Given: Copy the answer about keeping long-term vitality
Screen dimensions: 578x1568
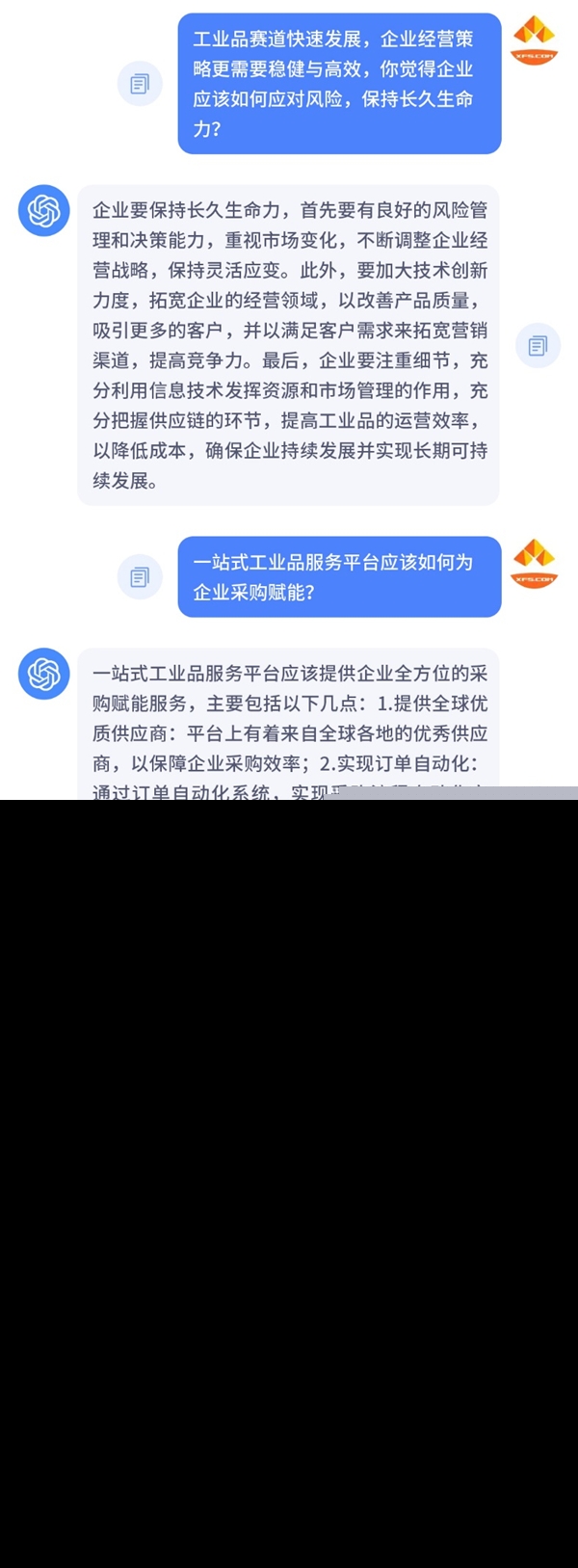Looking at the screenshot, I should tap(538, 345).
